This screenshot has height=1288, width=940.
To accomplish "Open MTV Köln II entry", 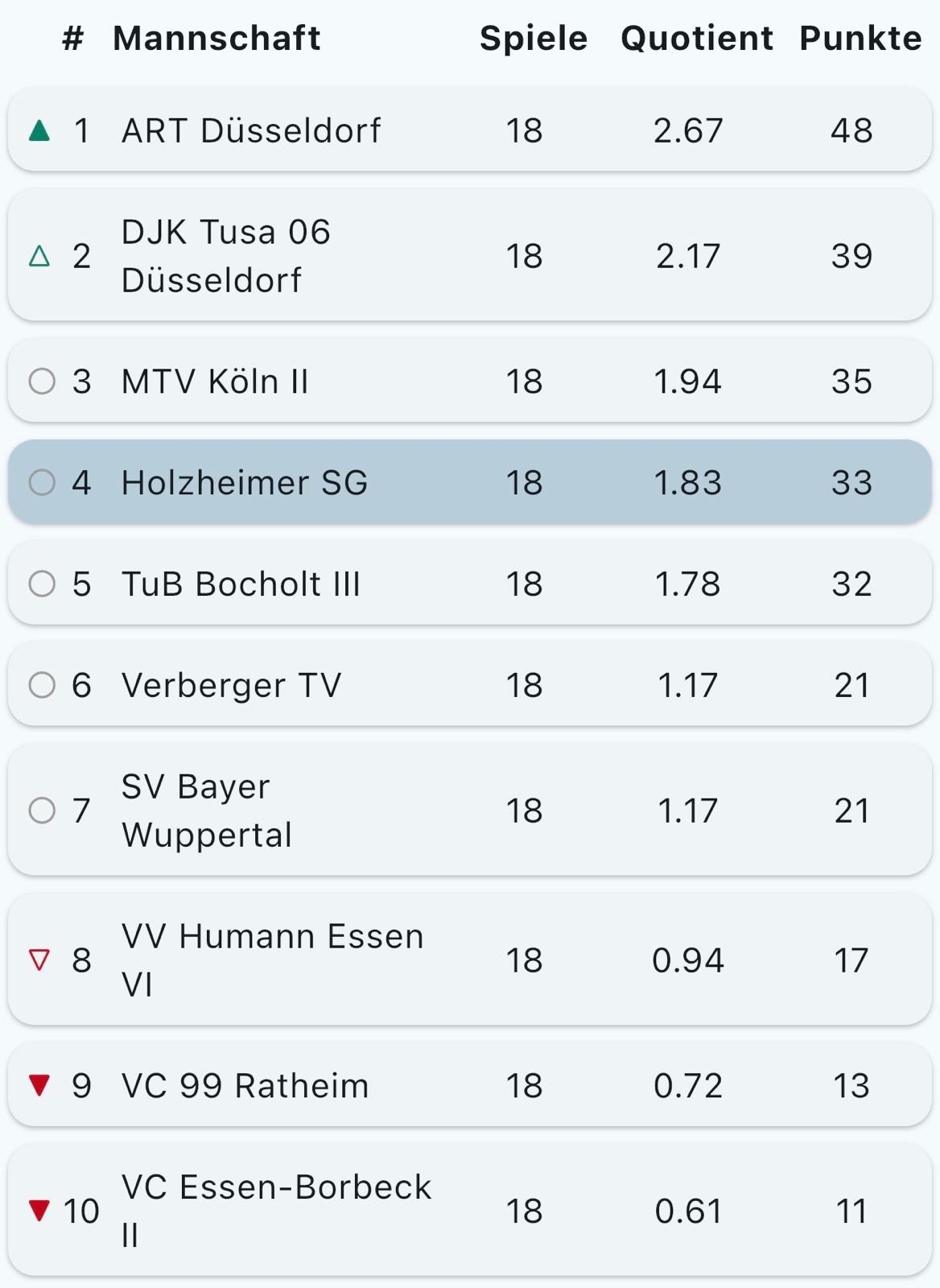I will (x=470, y=382).
